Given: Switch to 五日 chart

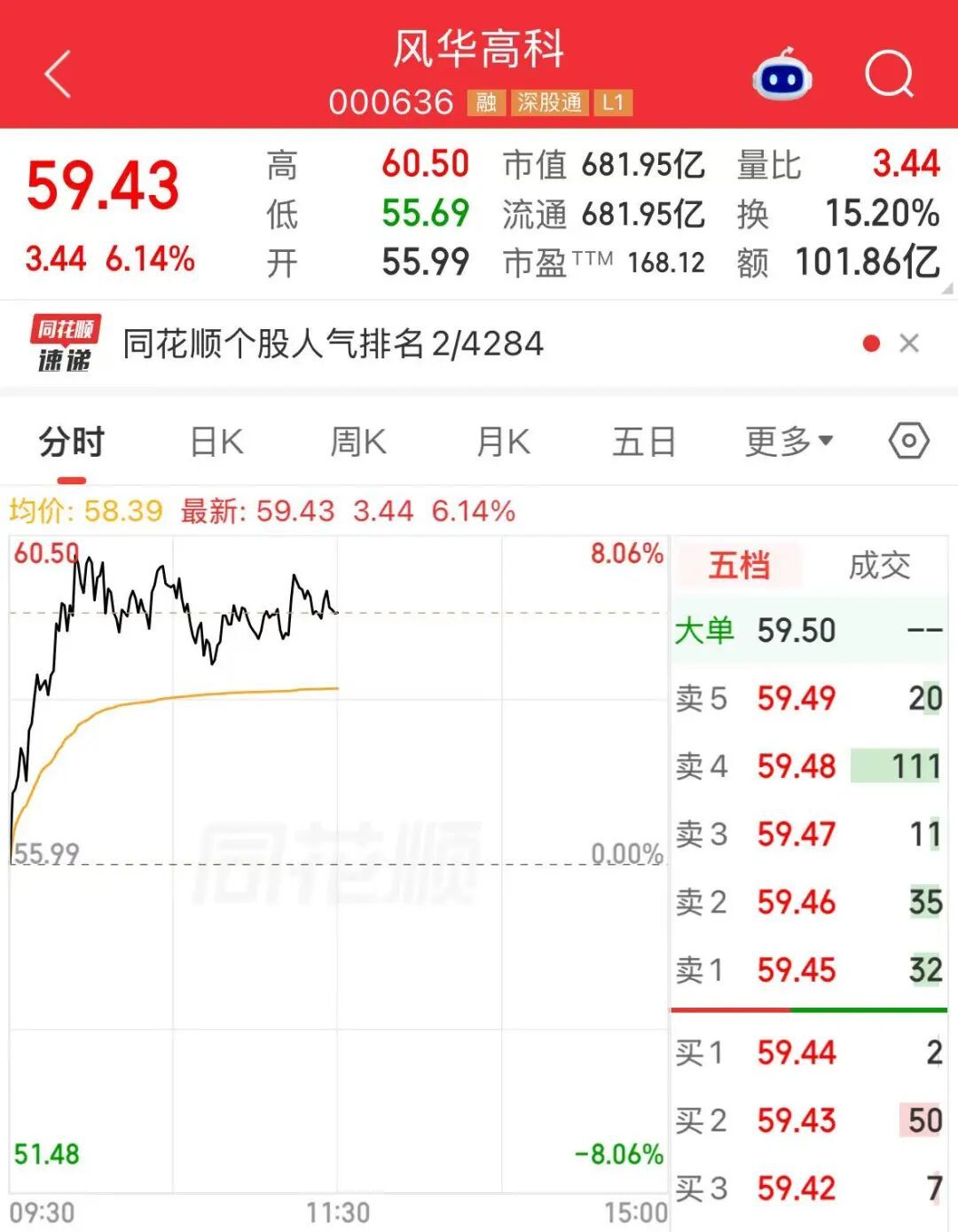Looking at the screenshot, I should coord(644,441).
